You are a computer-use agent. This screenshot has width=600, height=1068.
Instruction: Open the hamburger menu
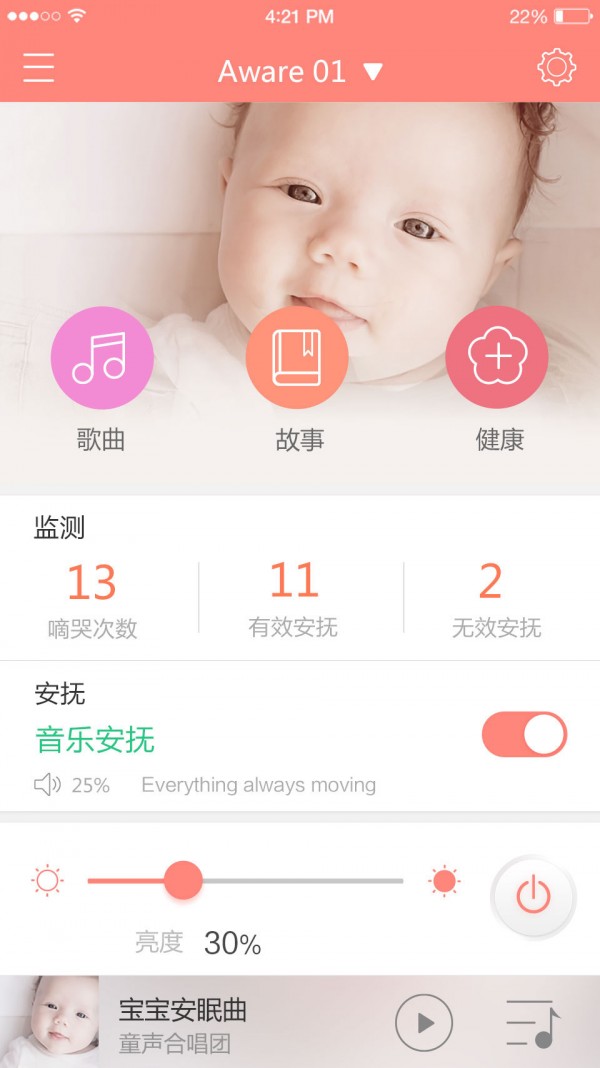(x=39, y=68)
